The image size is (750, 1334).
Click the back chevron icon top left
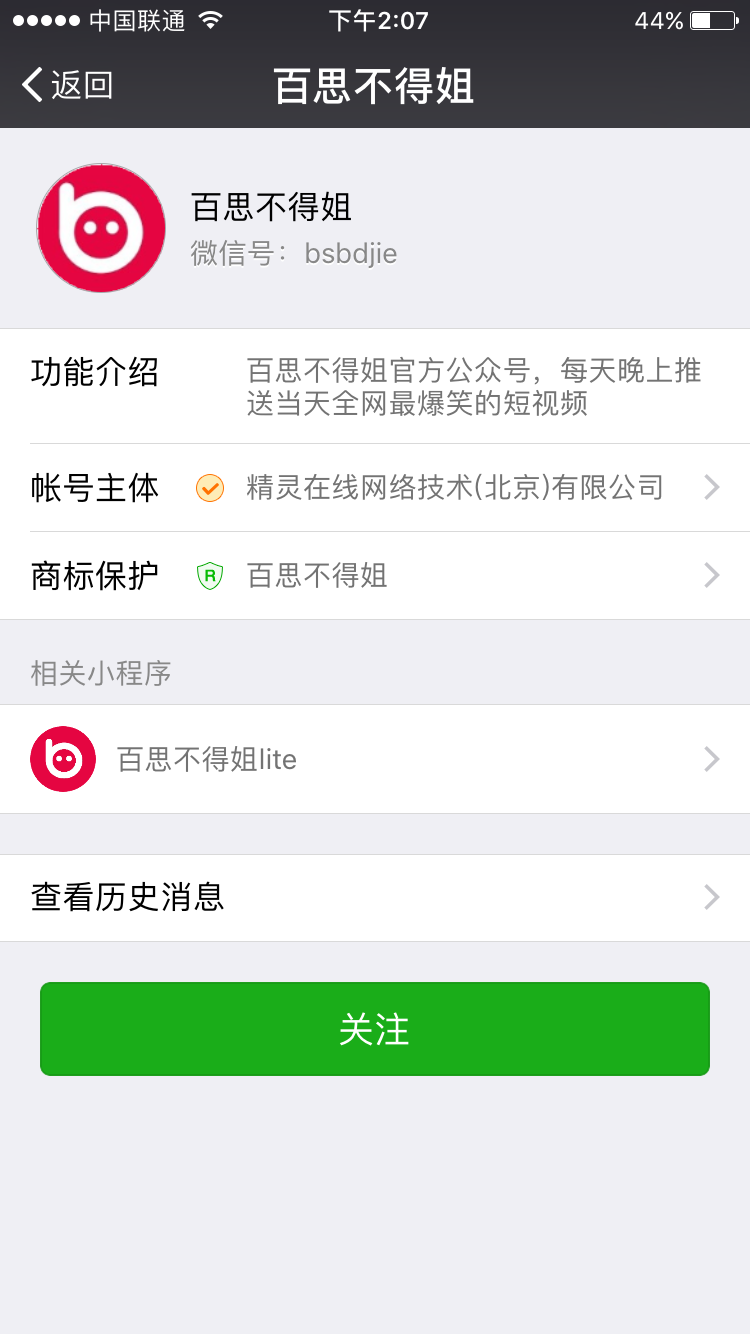point(32,87)
